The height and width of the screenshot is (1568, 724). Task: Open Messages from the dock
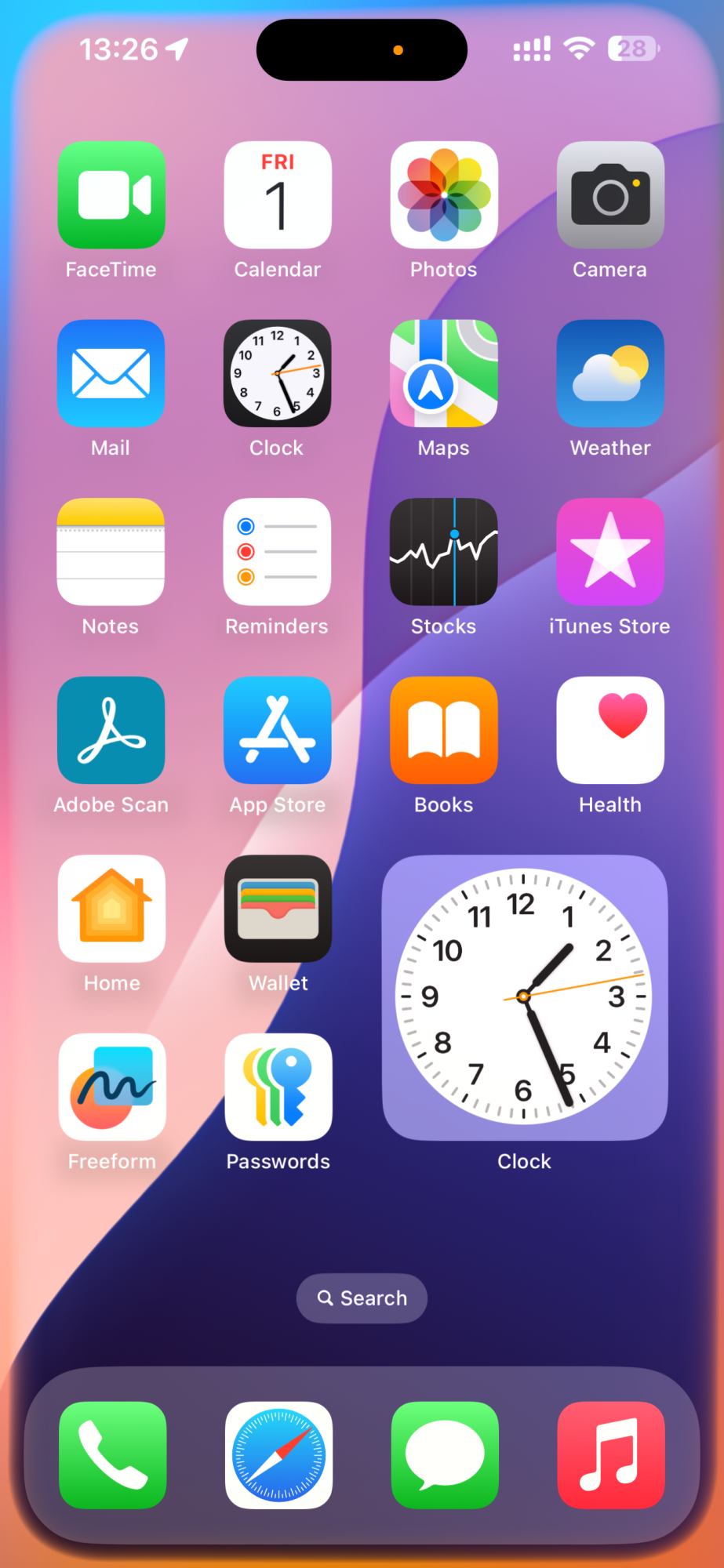[x=445, y=1455]
